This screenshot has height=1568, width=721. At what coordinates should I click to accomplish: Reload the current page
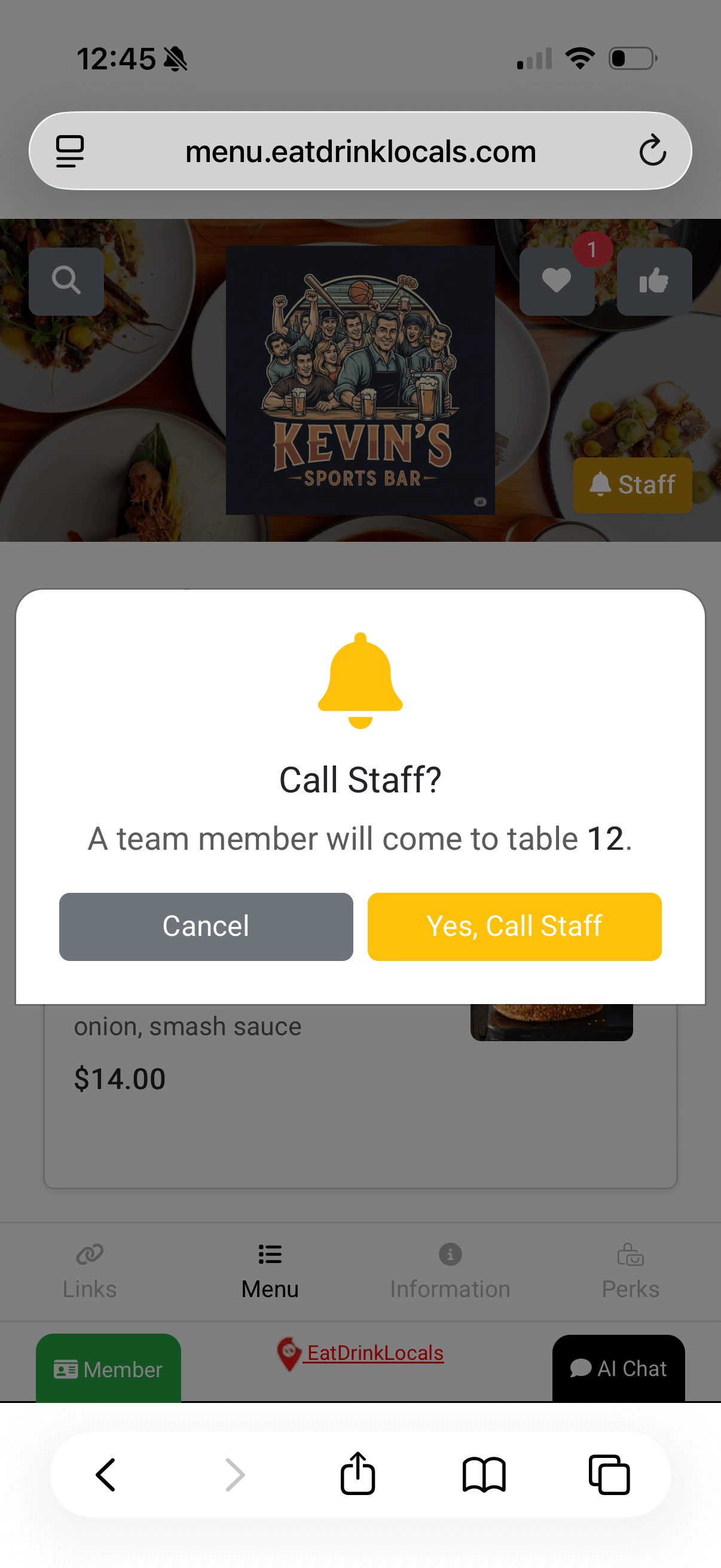click(x=652, y=150)
